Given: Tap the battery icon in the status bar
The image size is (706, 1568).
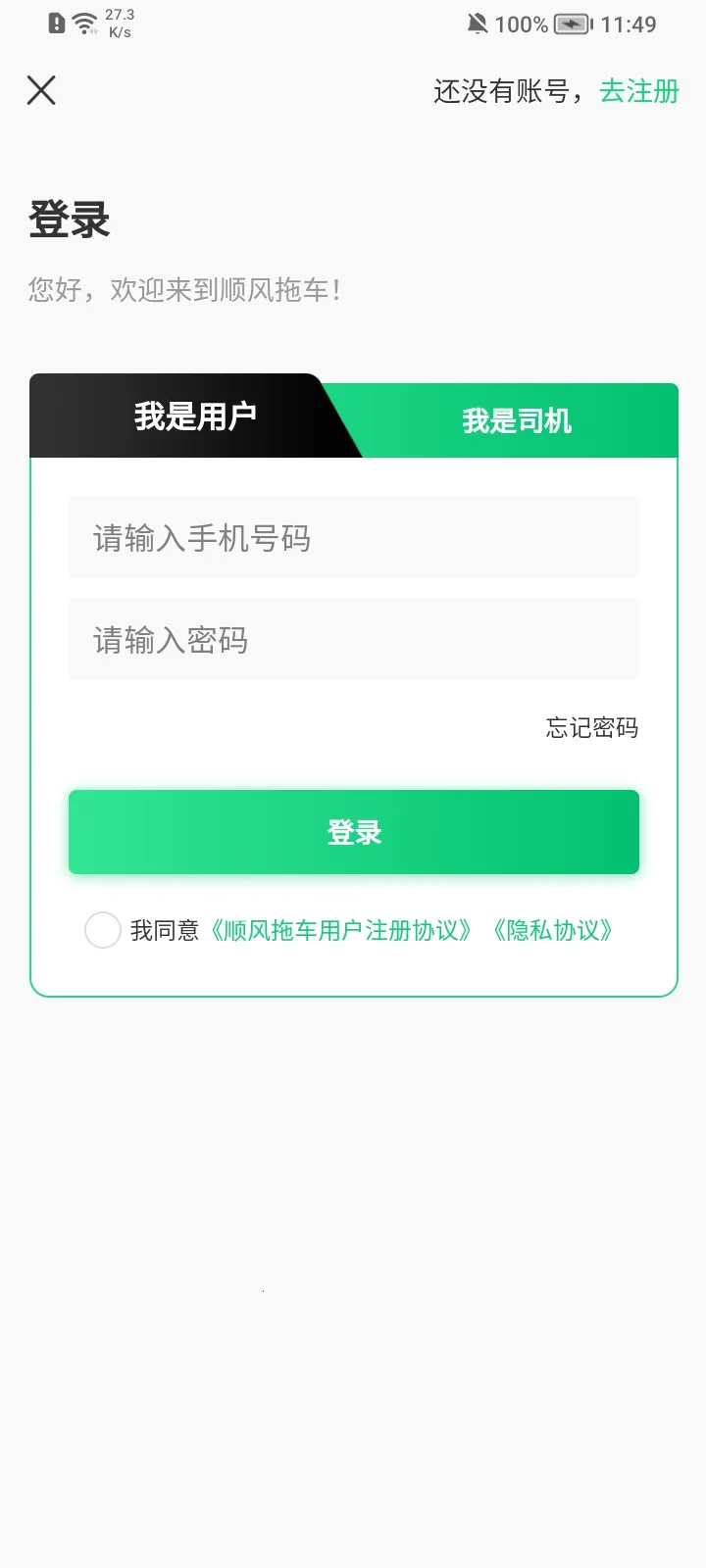Looking at the screenshot, I should point(571,24).
